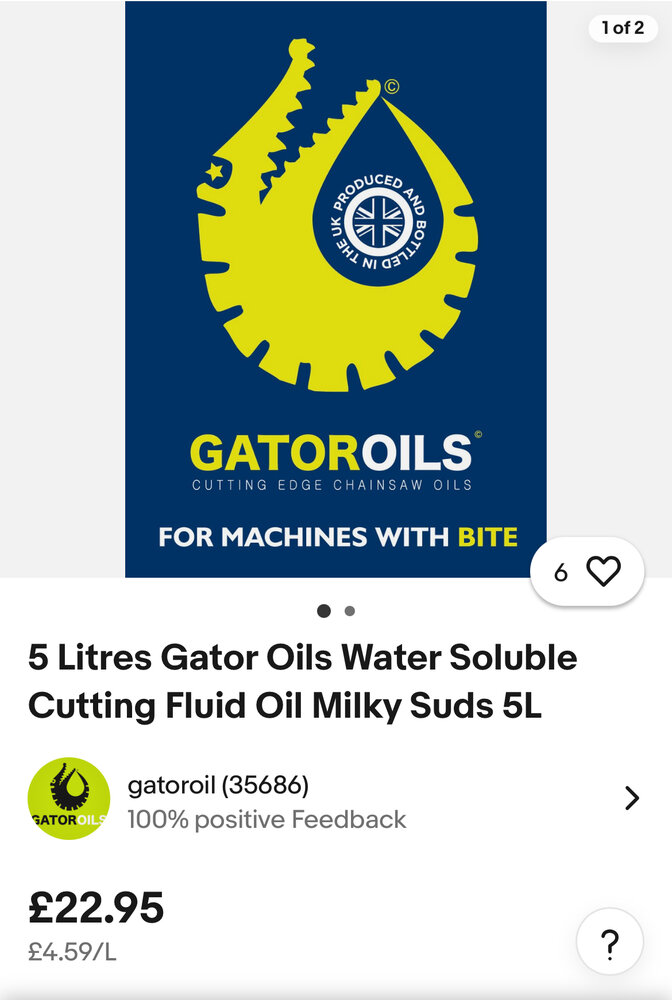This screenshot has height=1000, width=672.
Task: Add item to watchlist with heart button
Action: point(602,572)
